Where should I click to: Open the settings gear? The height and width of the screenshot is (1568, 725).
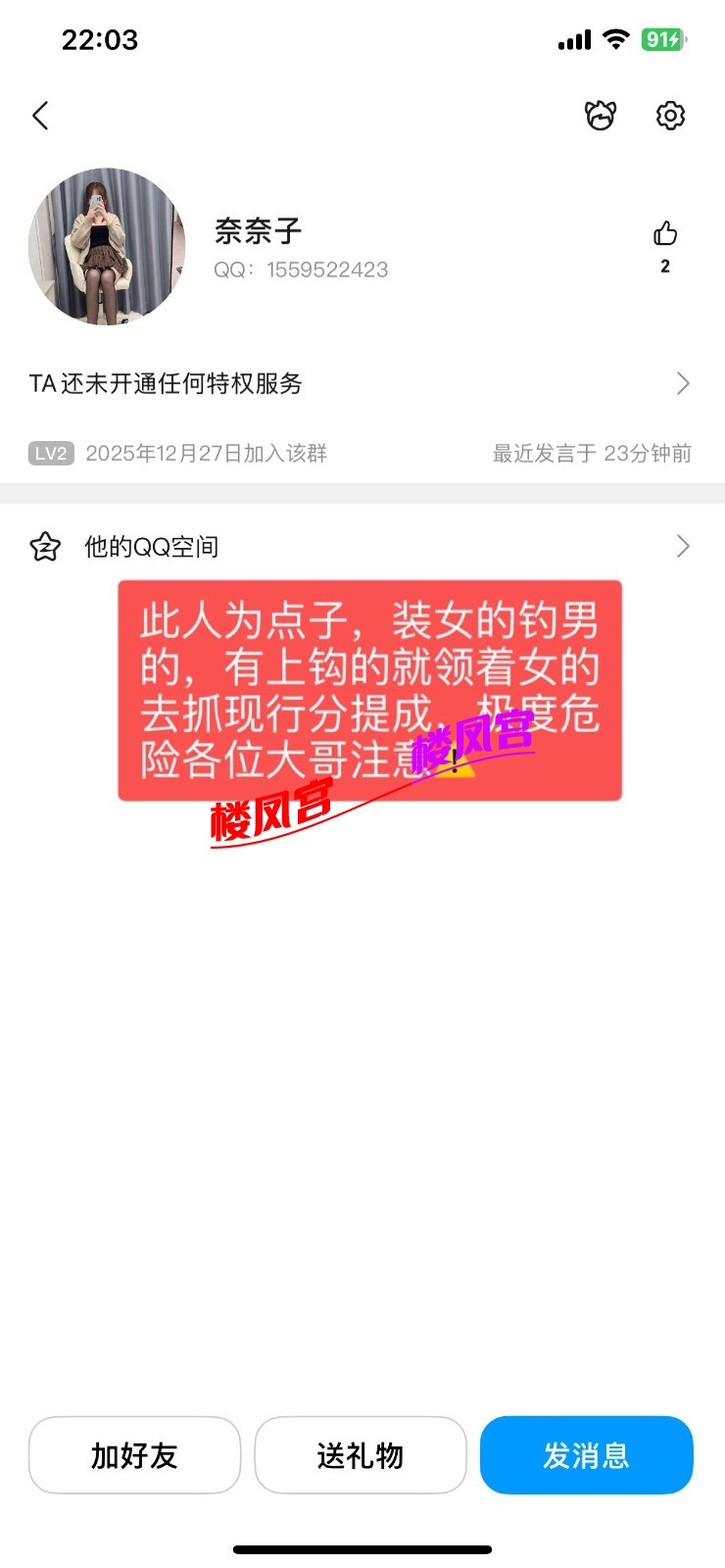[670, 116]
